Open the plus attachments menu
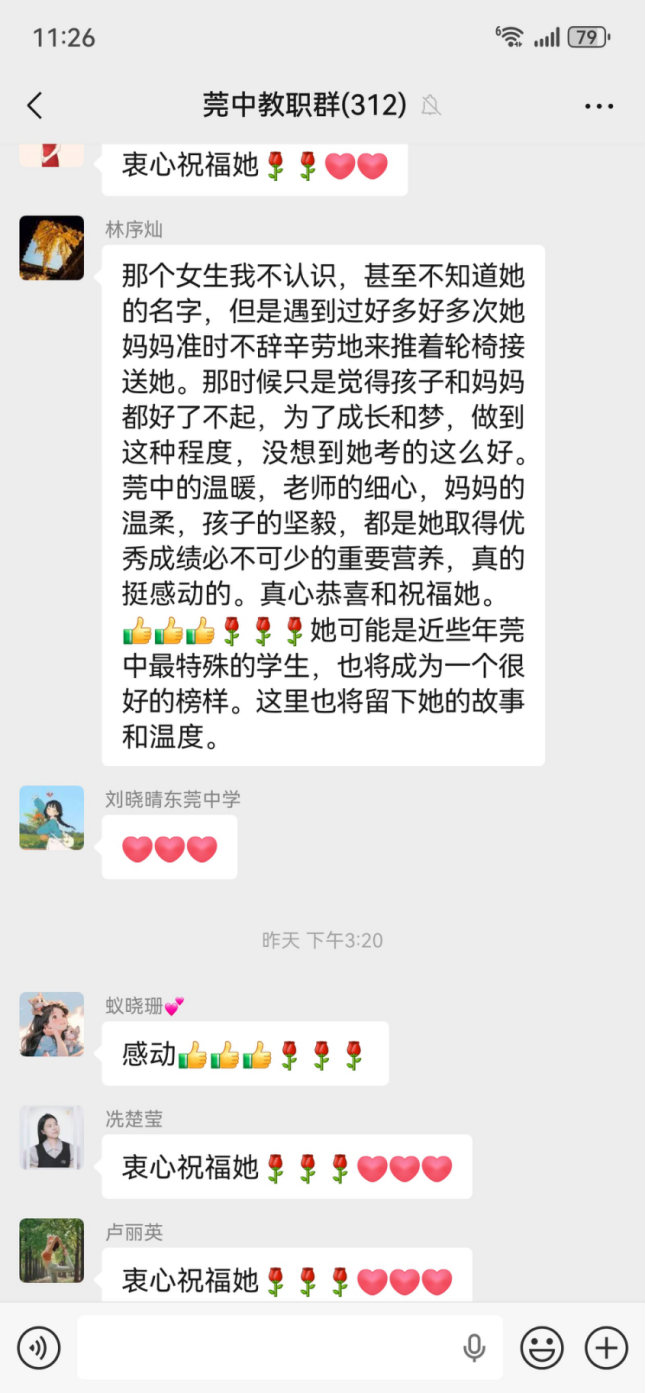Screen dimensions: 646x1393 (x=606, y=1348)
